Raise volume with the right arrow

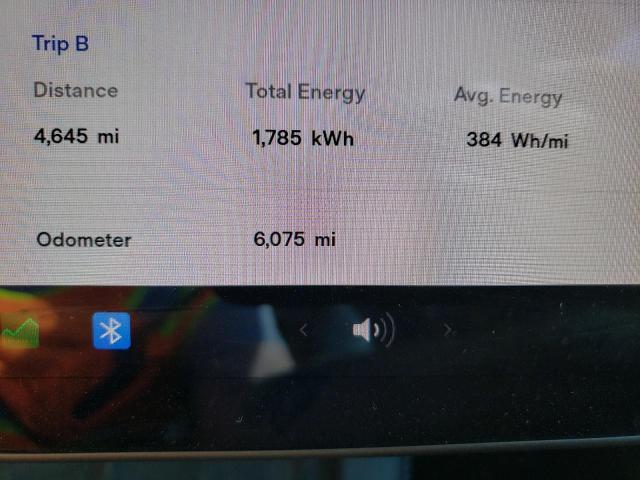[448, 329]
